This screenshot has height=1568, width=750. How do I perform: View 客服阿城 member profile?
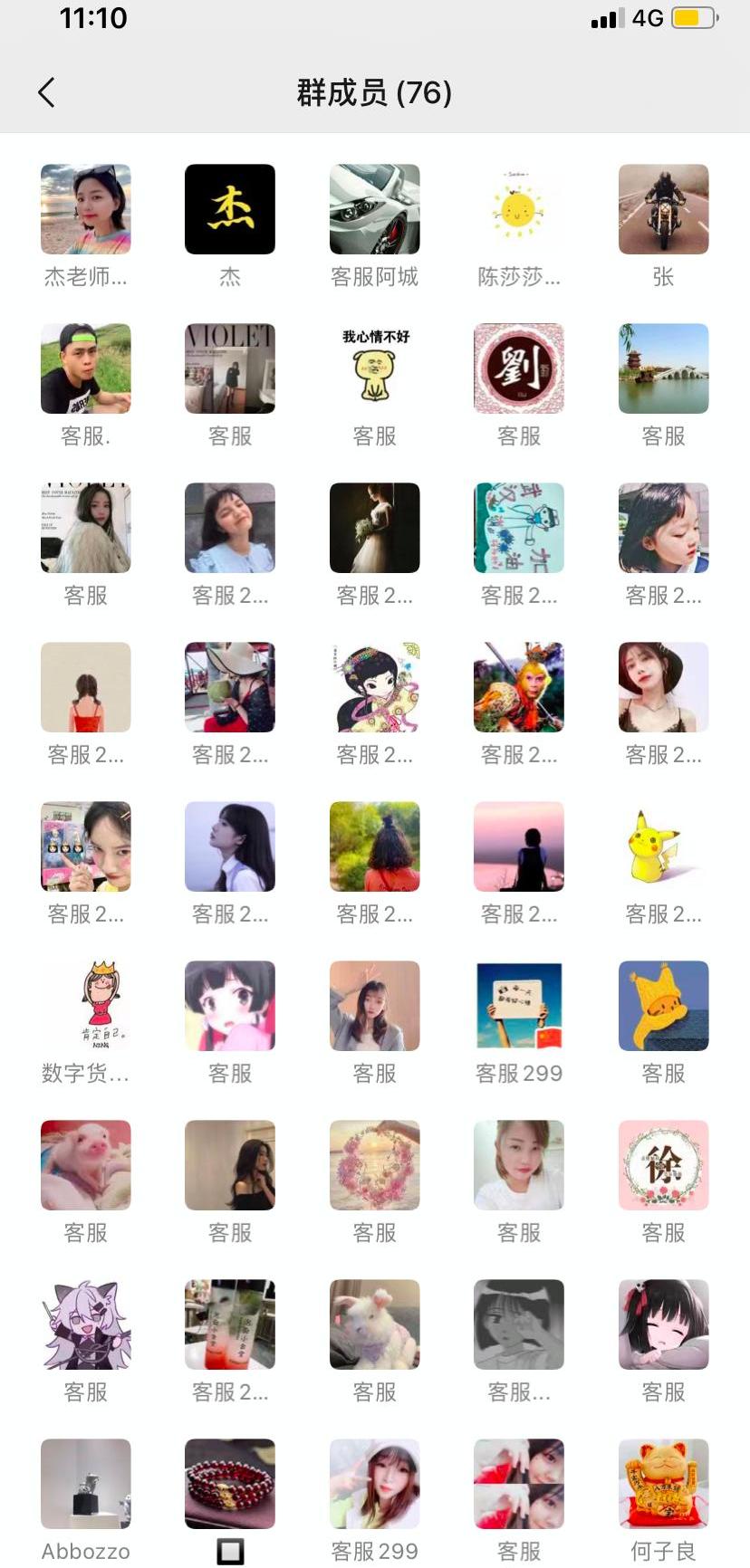pyautogui.click(x=374, y=209)
